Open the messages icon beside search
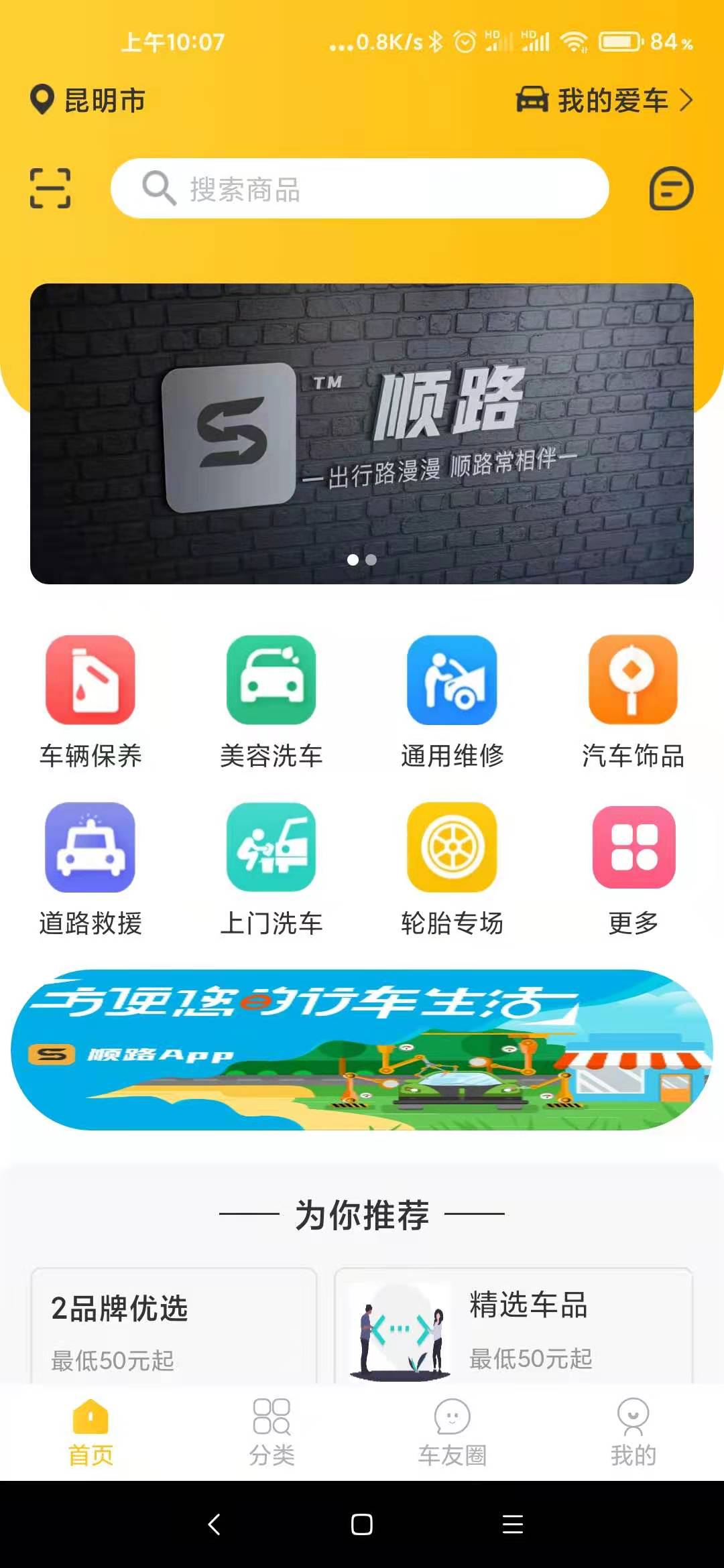 (x=671, y=188)
